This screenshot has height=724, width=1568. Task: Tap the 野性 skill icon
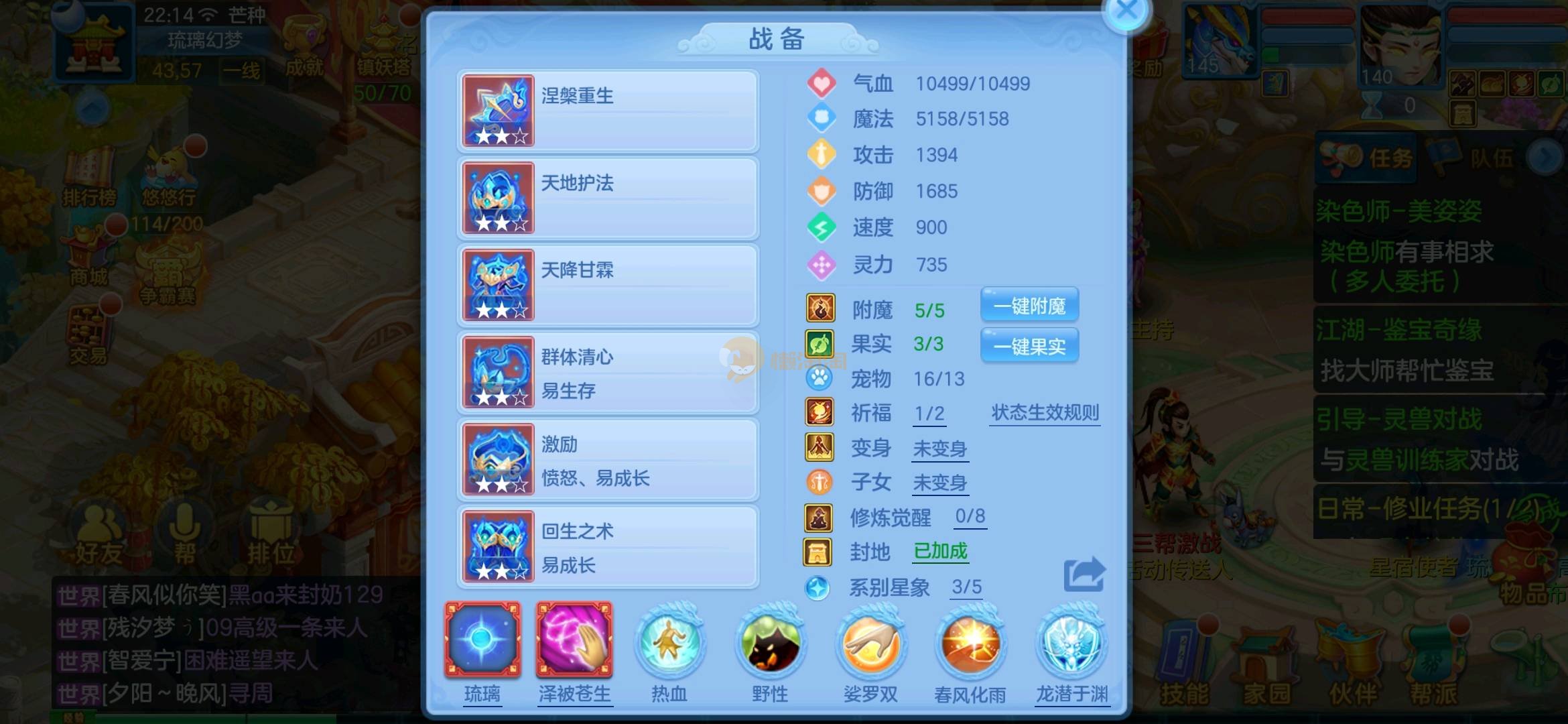click(x=770, y=642)
